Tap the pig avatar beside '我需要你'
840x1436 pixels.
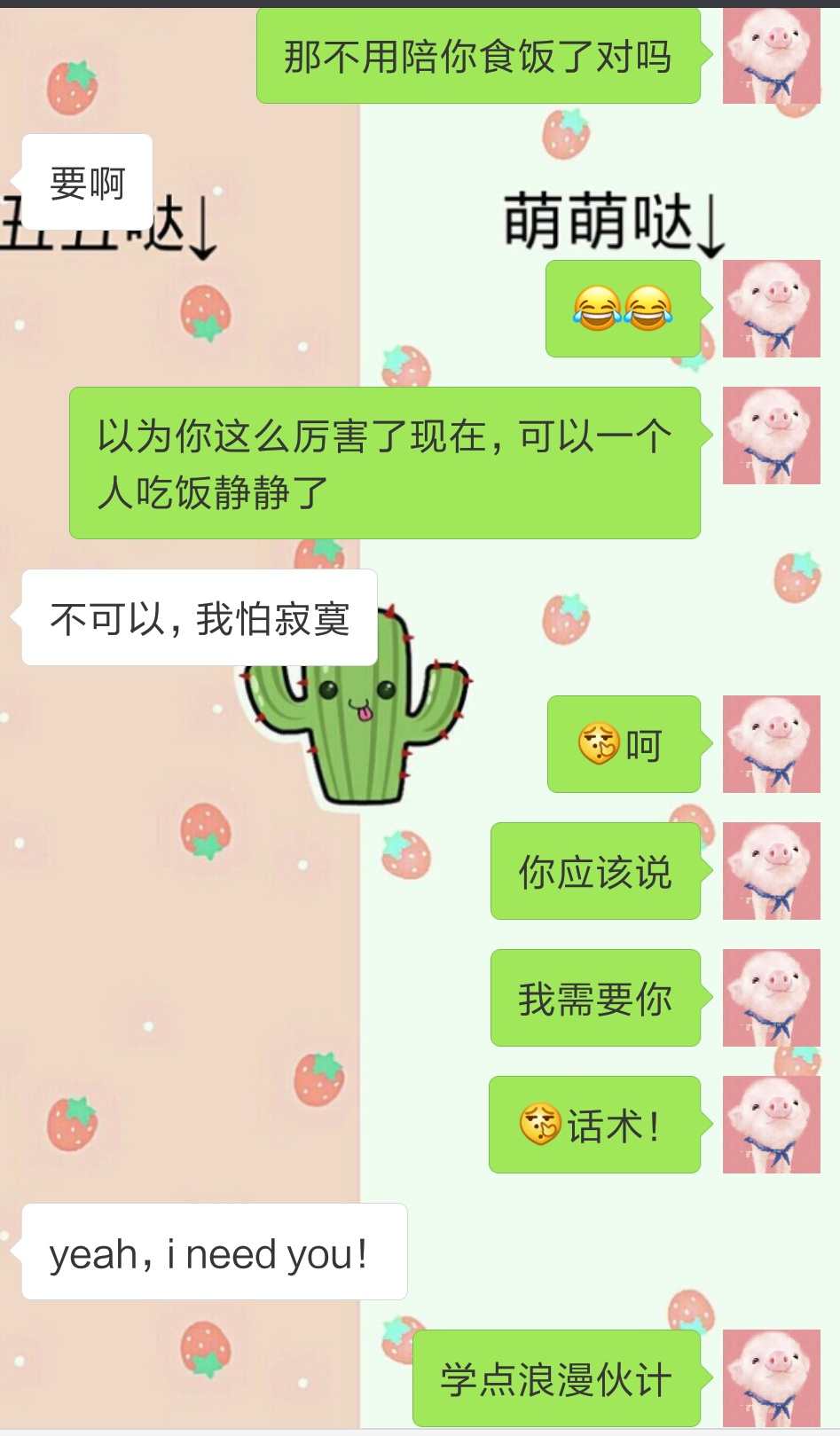(x=772, y=998)
